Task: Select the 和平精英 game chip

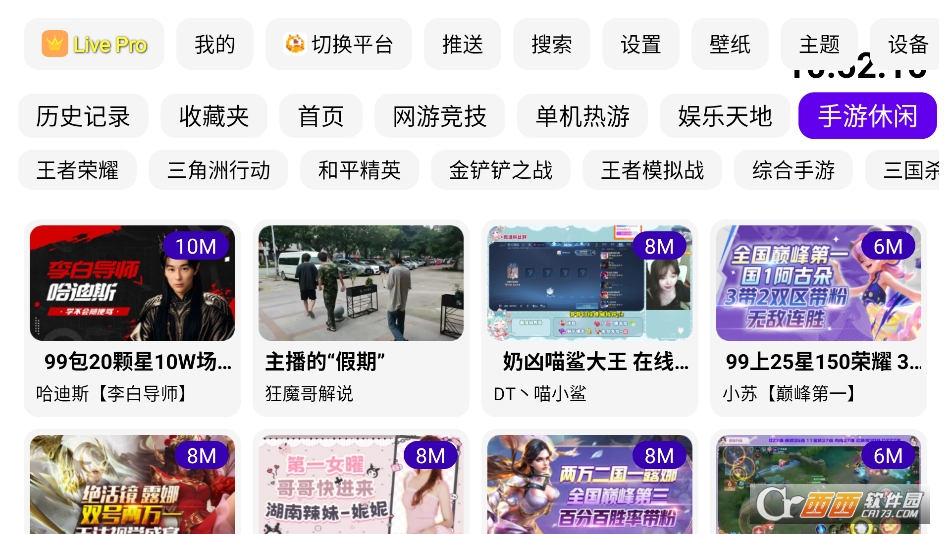Action: (359, 170)
